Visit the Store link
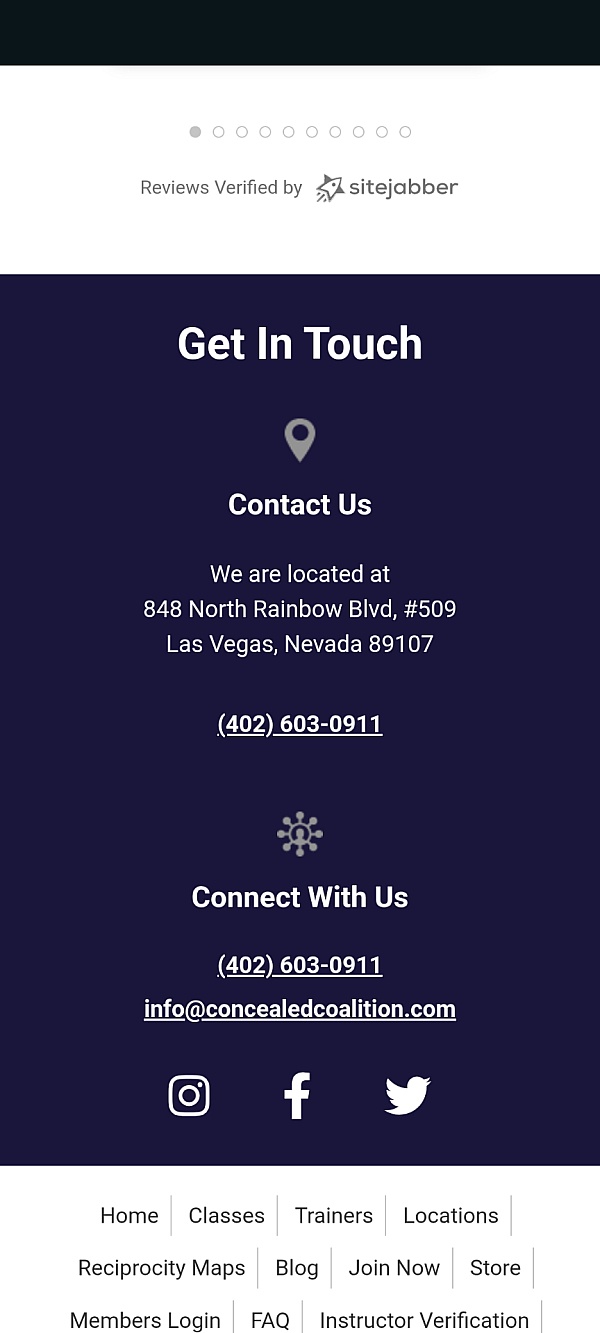The image size is (600, 1333). (495, 1268)
